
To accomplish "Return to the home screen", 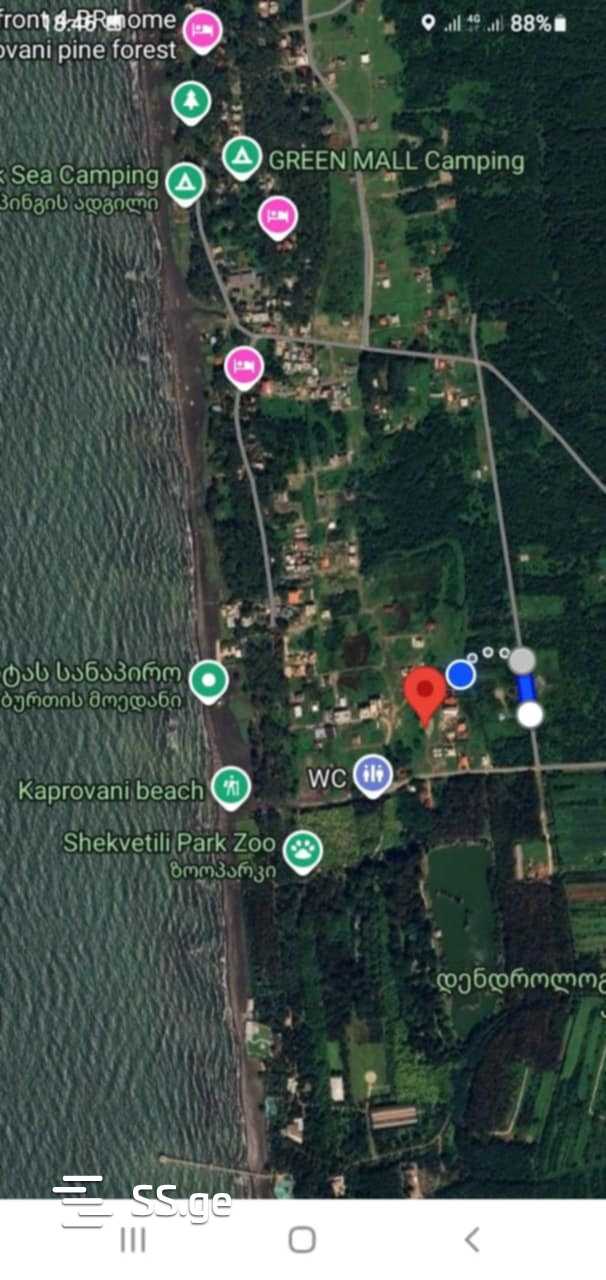I will [302, 1240].
